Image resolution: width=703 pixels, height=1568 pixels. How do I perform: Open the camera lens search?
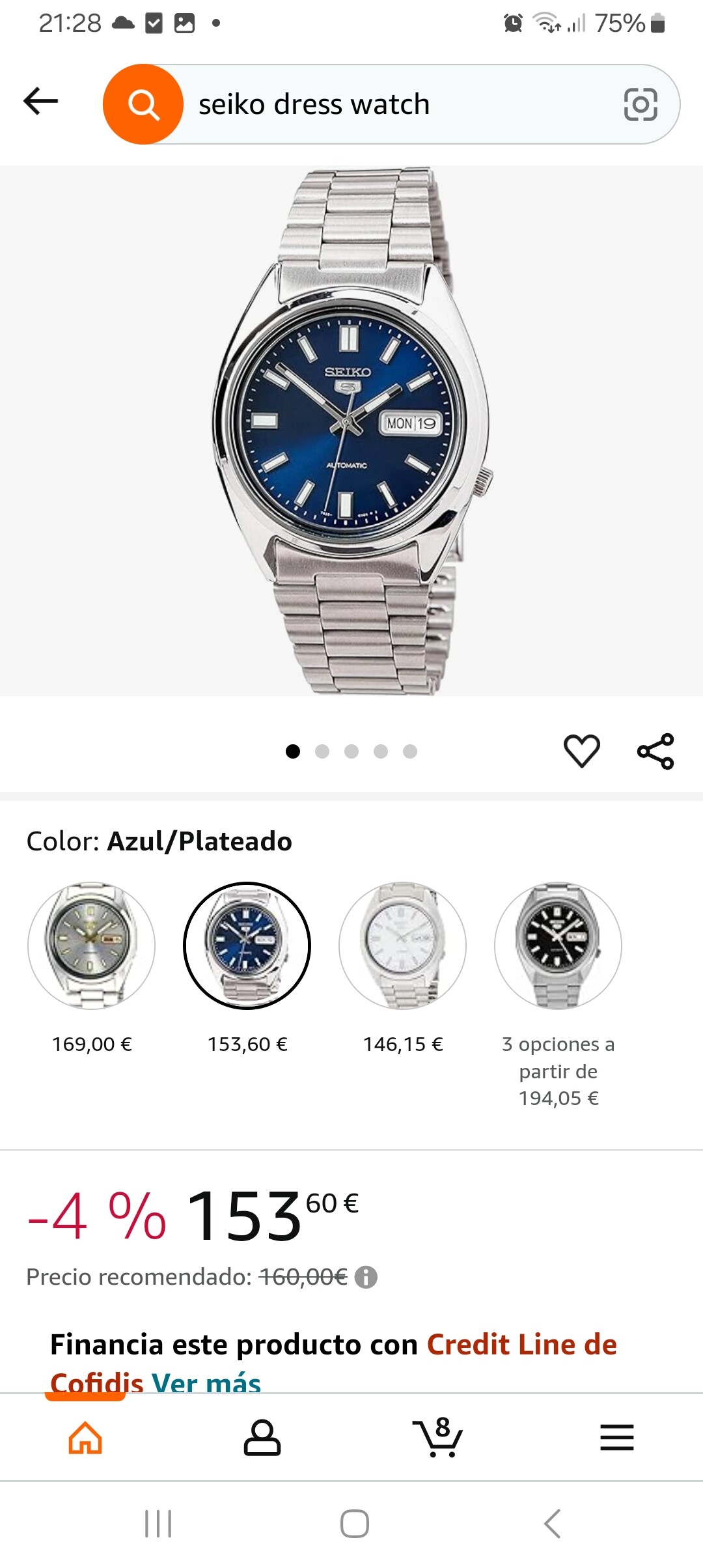(641, 104)
